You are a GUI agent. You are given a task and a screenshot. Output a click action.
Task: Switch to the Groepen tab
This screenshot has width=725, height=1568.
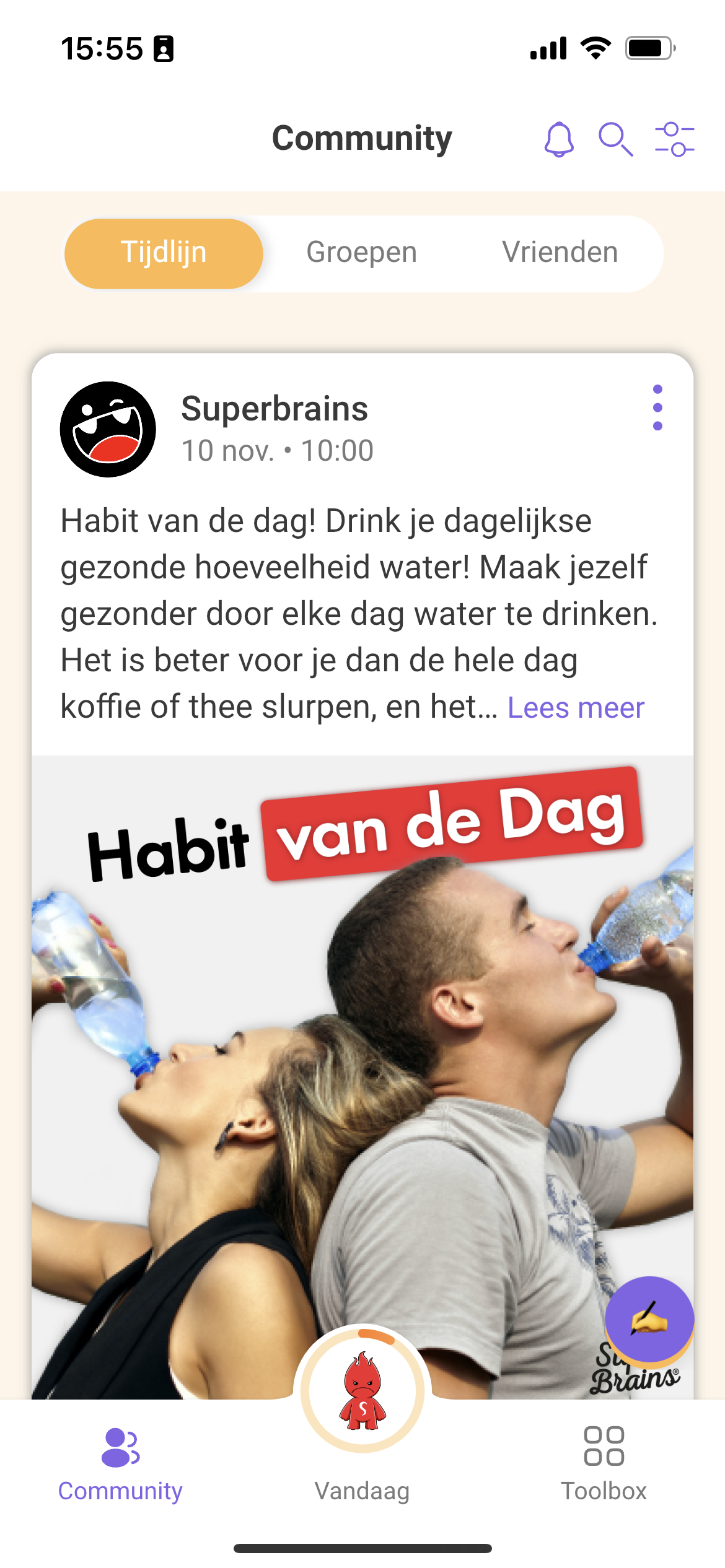pos(361,253)
